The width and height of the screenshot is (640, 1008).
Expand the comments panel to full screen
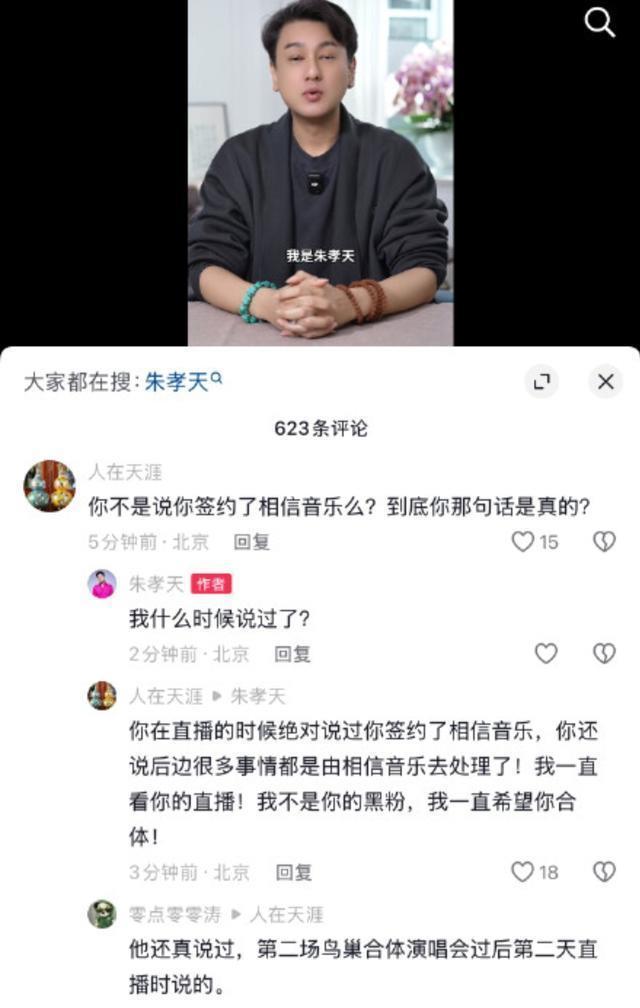click(x=541, y=382)
